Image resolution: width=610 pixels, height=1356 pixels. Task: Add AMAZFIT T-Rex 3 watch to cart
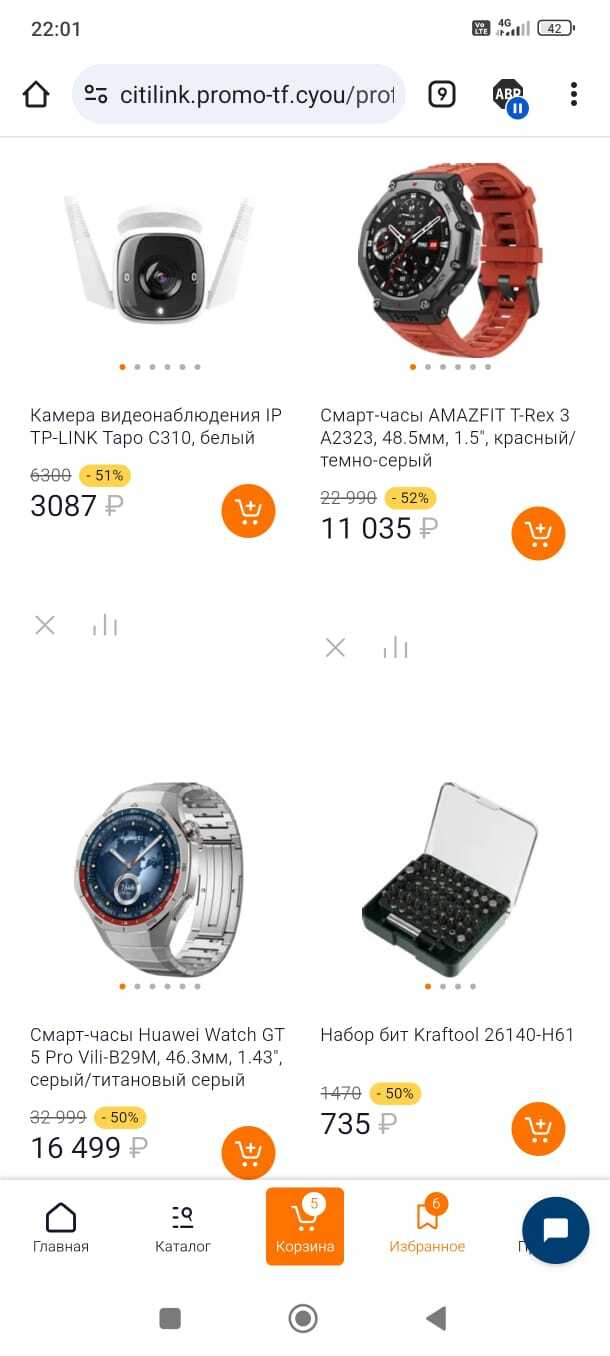(x=538, y=534)
